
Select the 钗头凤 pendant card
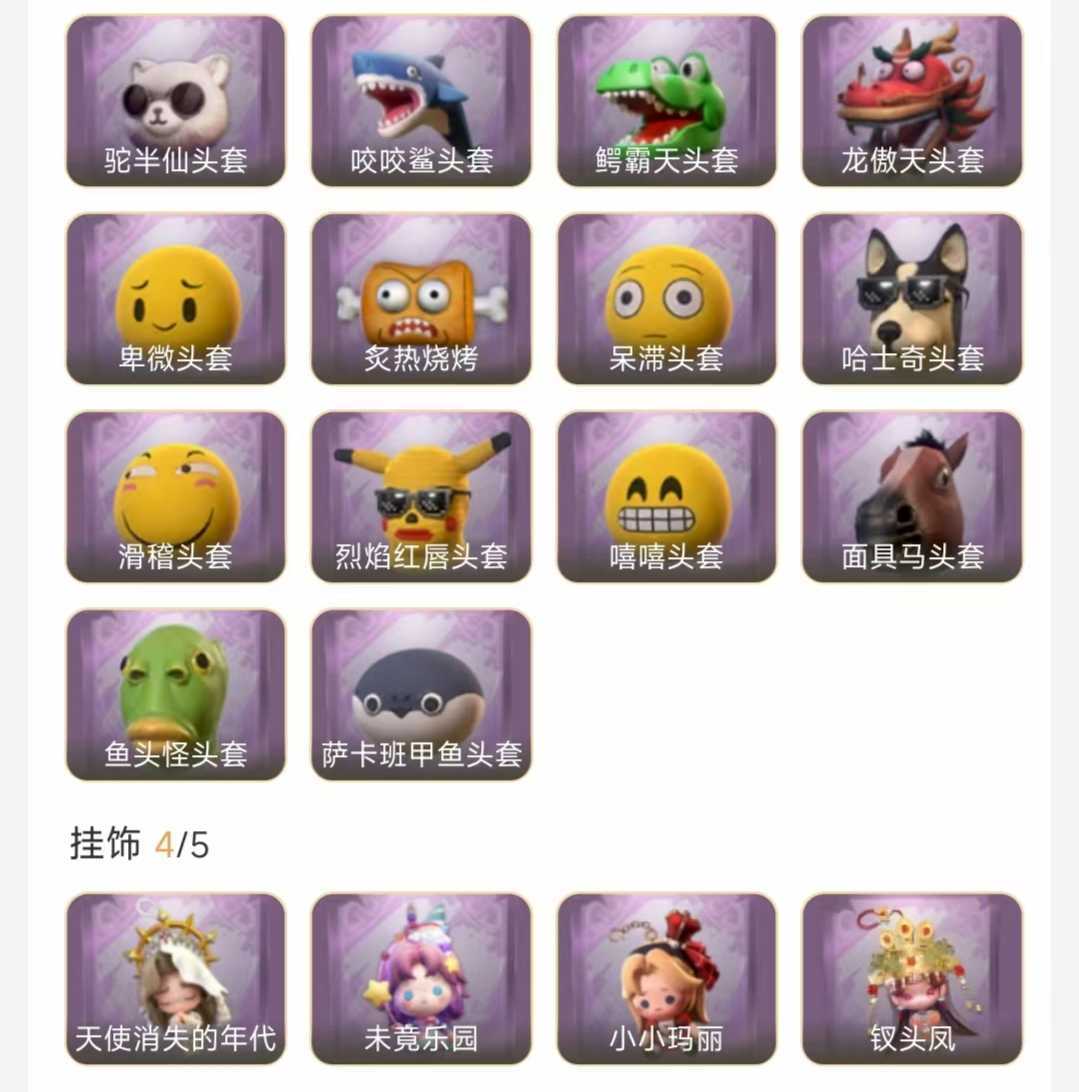click(912, 979)
